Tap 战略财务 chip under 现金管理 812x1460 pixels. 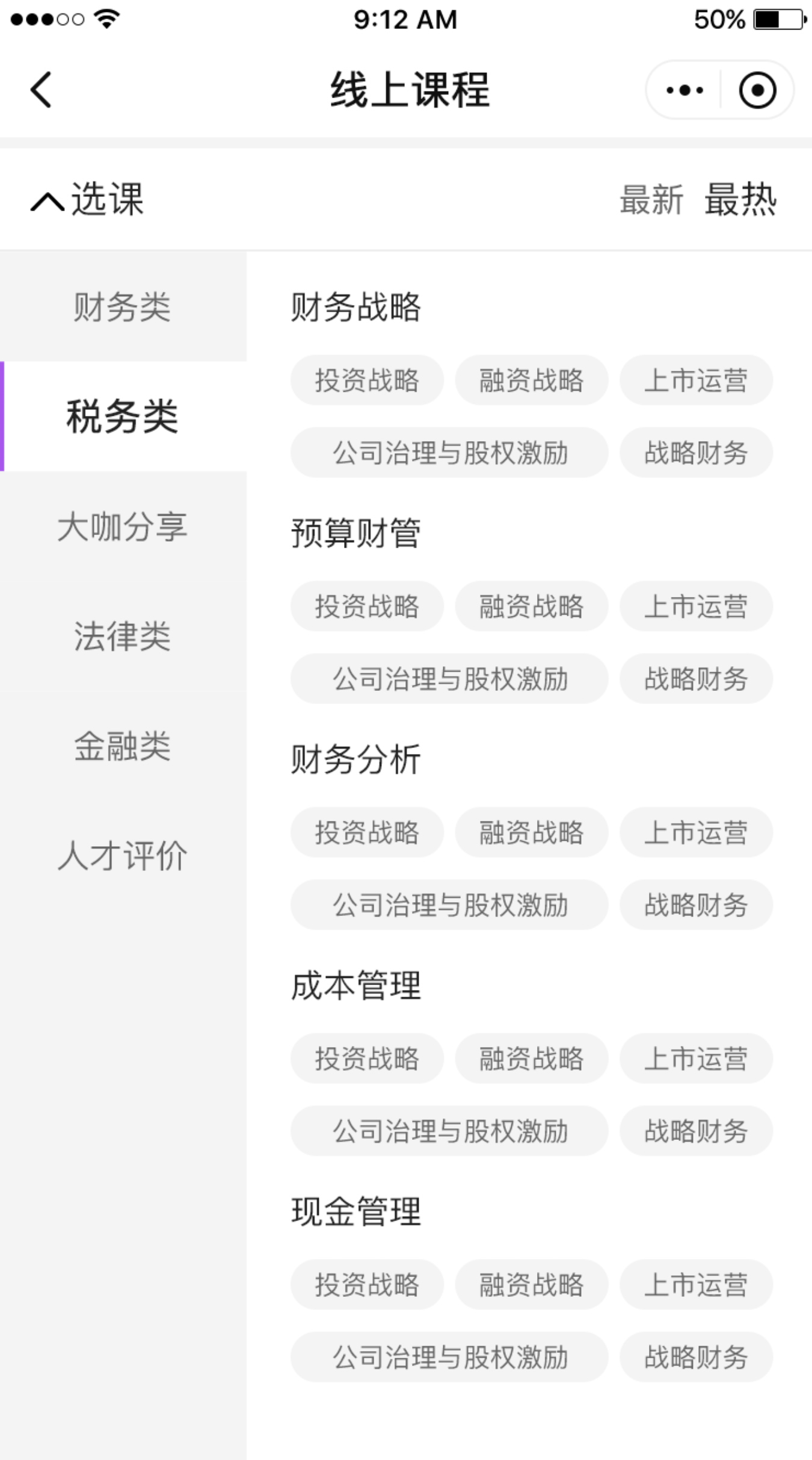[x=696, y=1357]
